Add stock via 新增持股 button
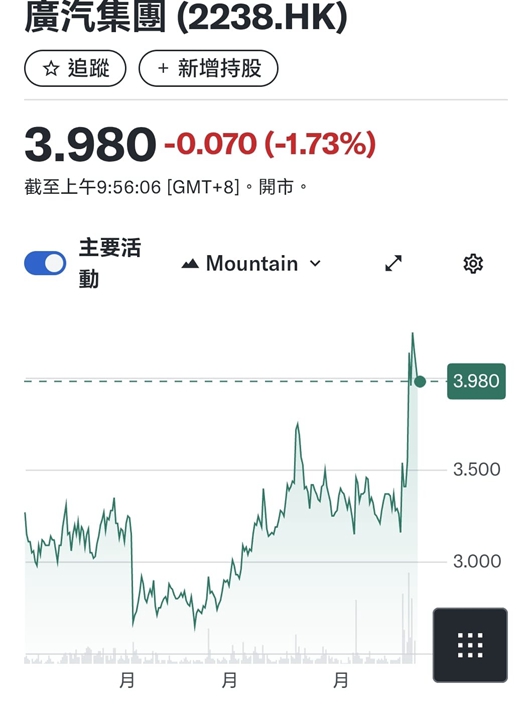This screenshot has width=532, height=704. click(208, 69)
